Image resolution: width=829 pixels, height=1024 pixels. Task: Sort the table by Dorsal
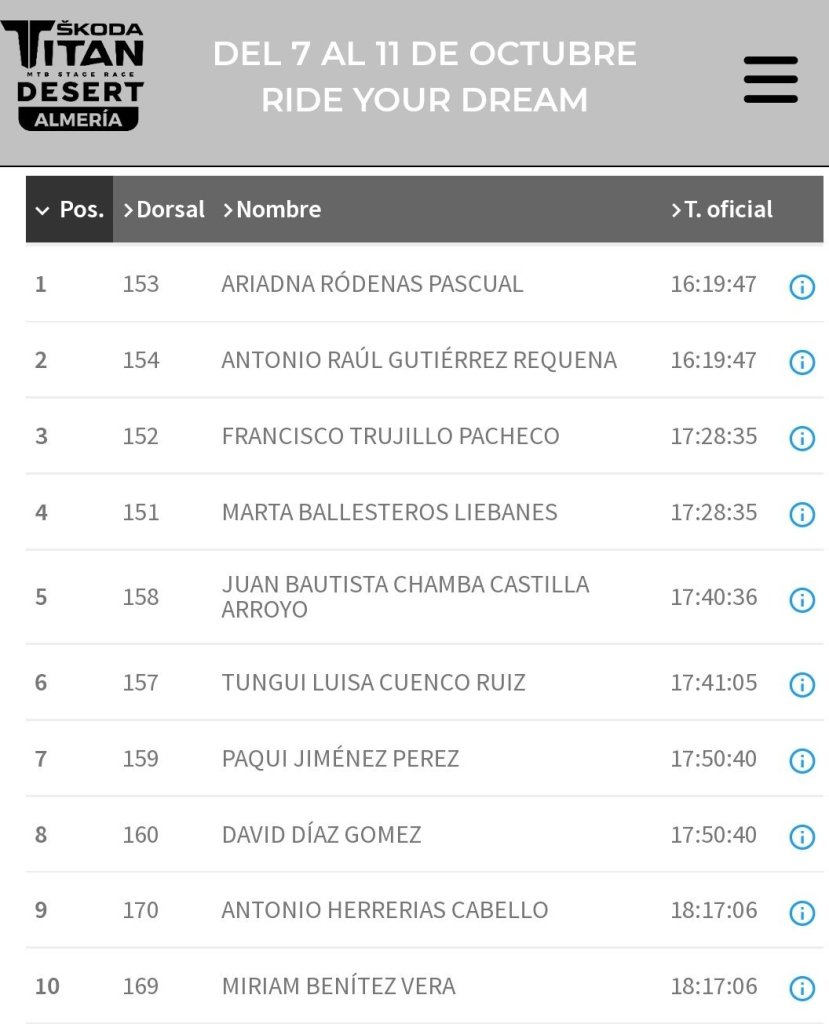coord(164,210)
